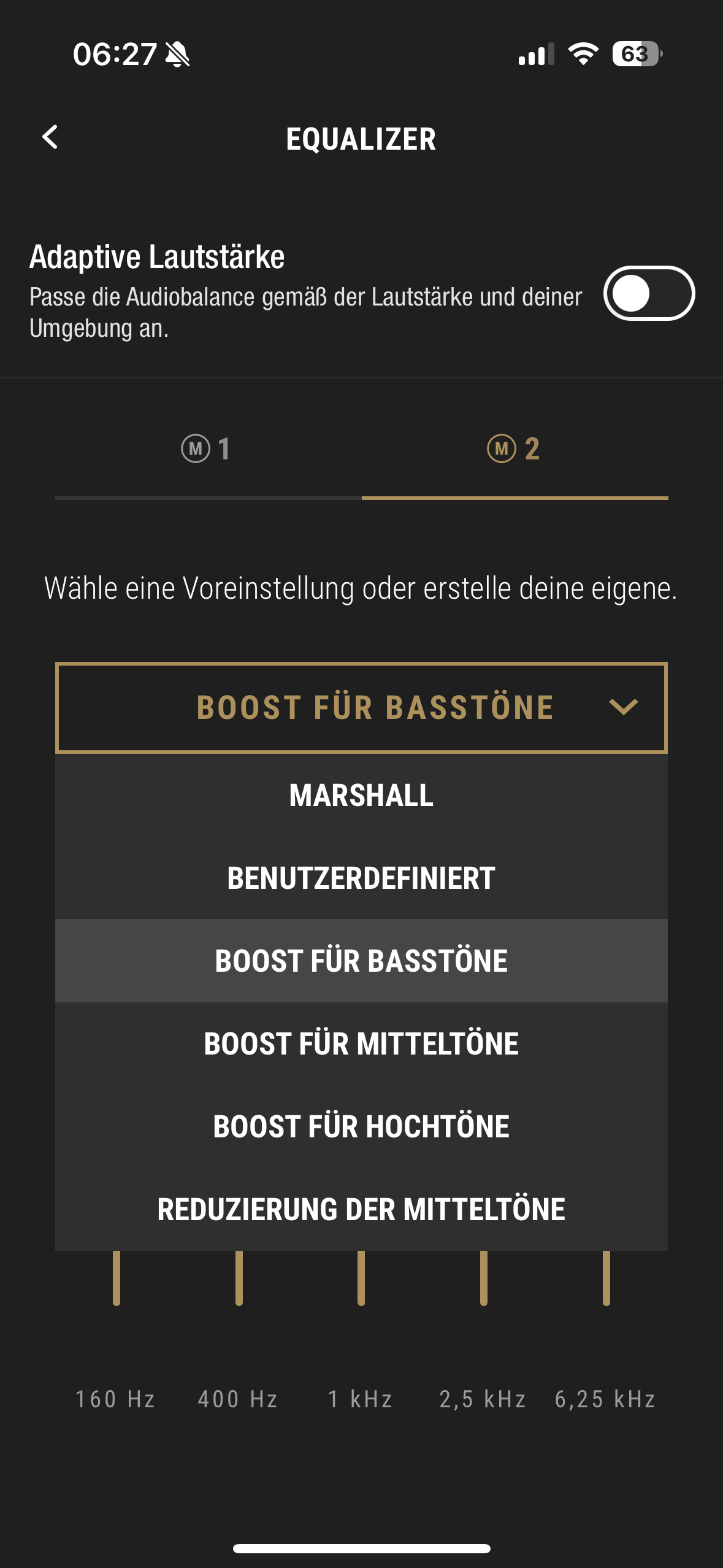
Task: Choose the Marshall preset
Action: pyautogui.click(x=361, y=796)
